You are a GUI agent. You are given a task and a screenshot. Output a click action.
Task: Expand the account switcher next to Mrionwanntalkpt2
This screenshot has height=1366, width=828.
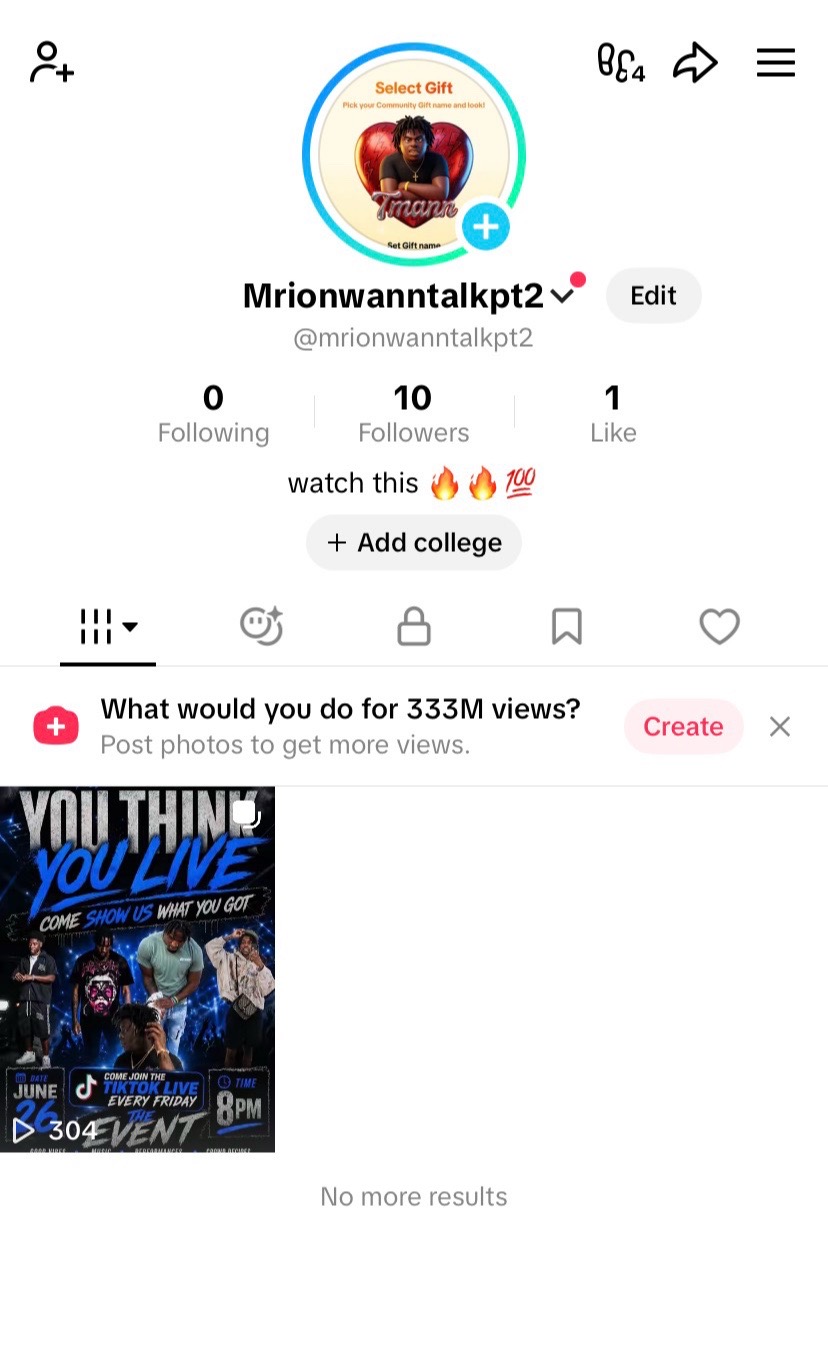[562, 296]
